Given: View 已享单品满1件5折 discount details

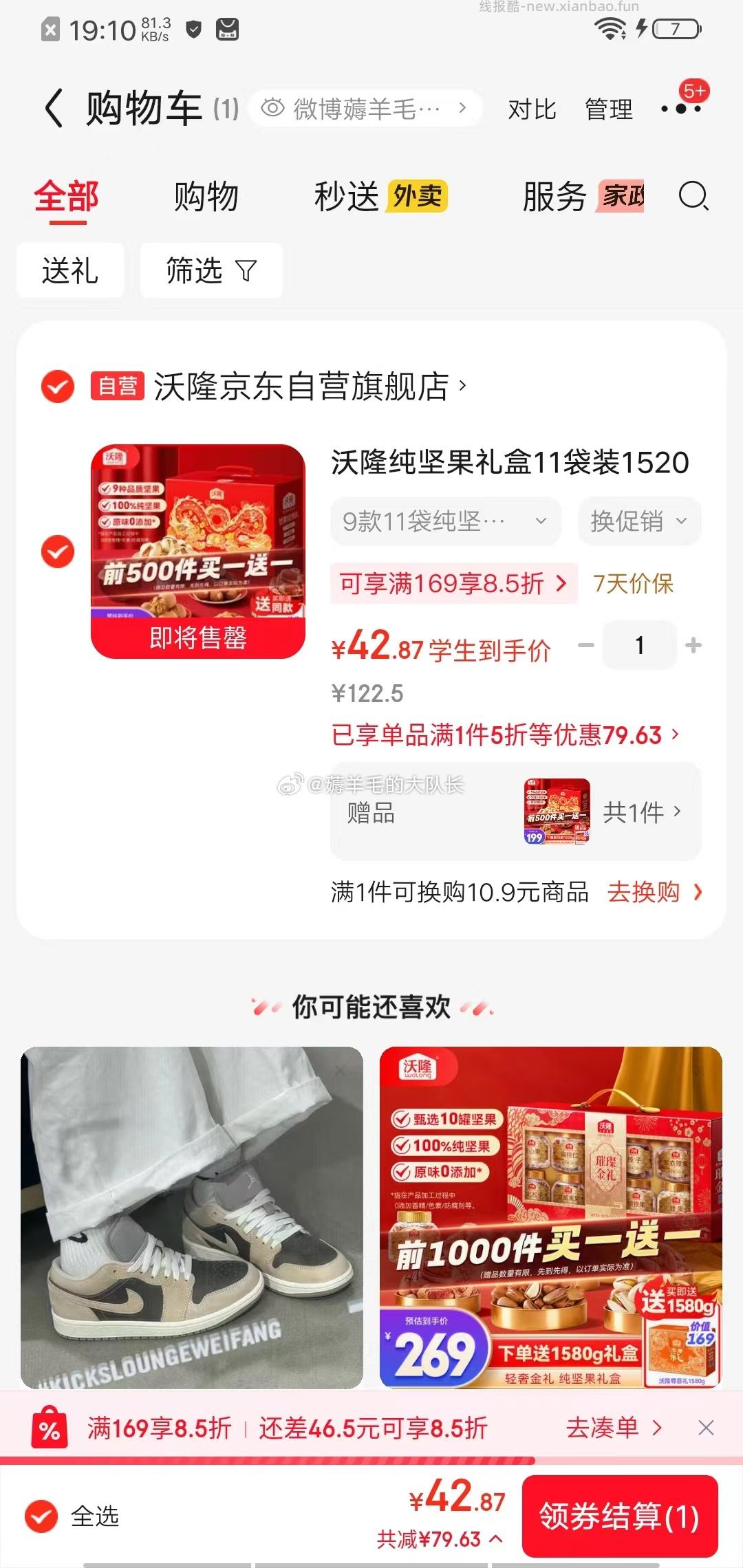Looking at the screenshot, I should click(505, 735).
